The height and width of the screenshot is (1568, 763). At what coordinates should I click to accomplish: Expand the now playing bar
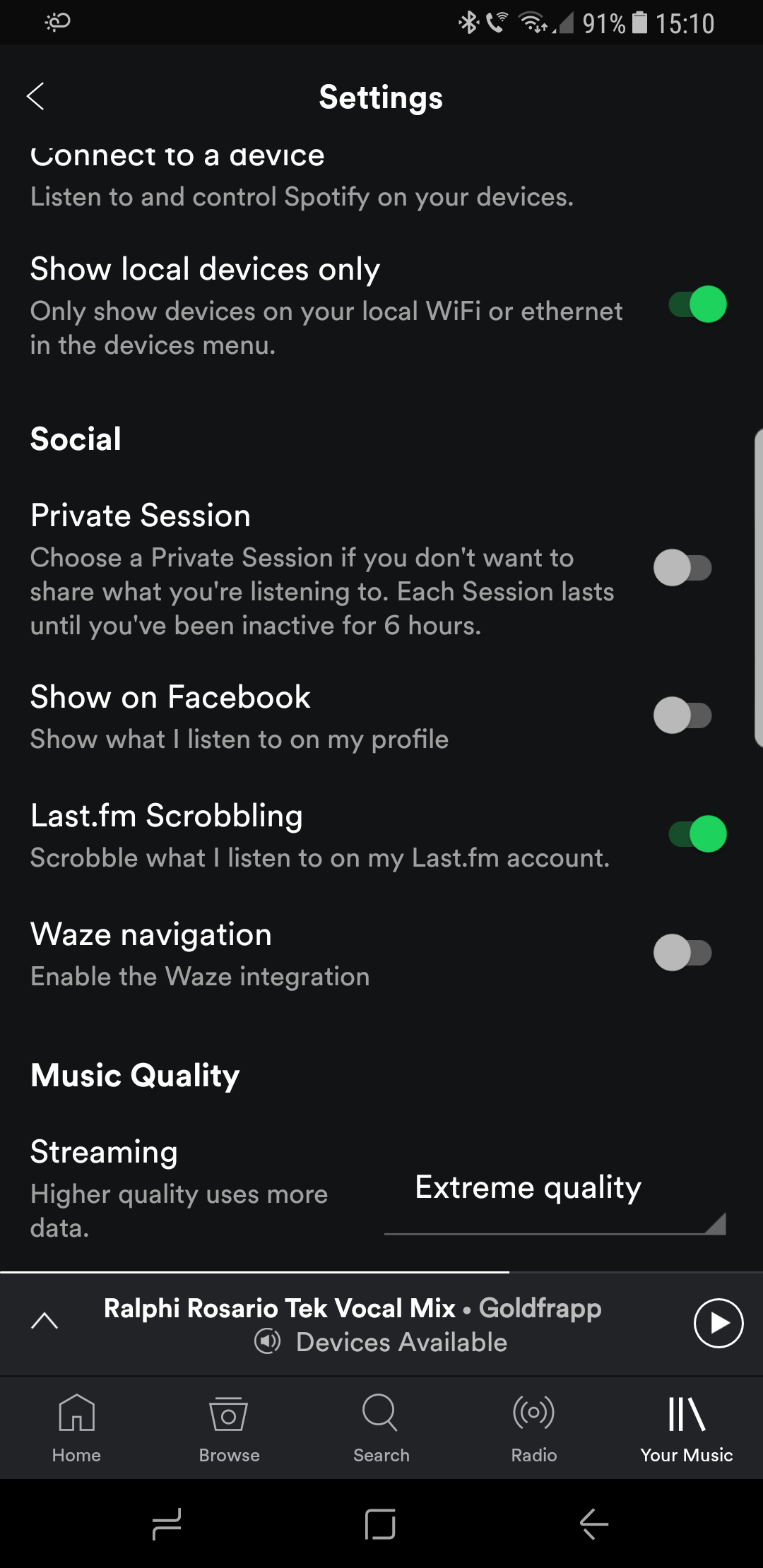coord(45,1321)
